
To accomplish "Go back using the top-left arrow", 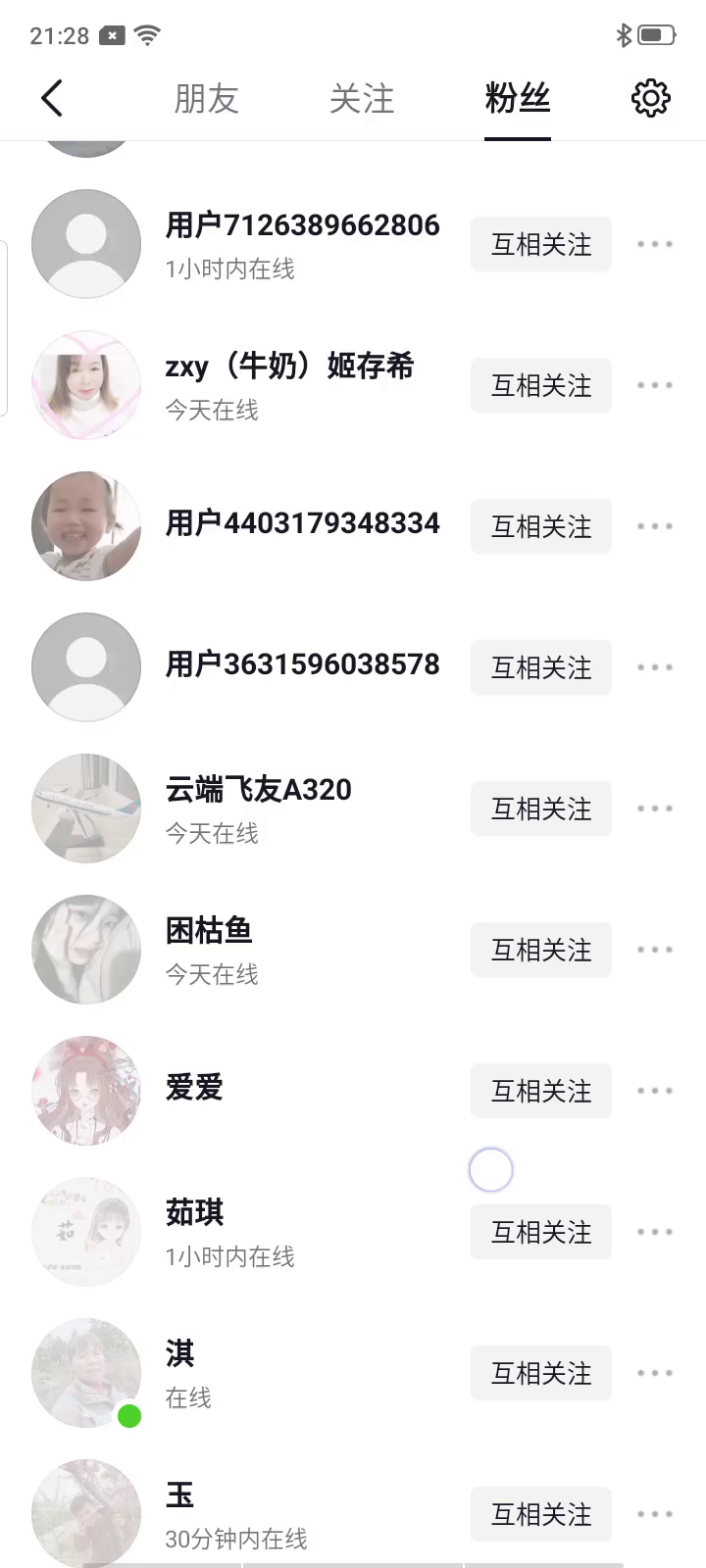I will click(53, 98).
